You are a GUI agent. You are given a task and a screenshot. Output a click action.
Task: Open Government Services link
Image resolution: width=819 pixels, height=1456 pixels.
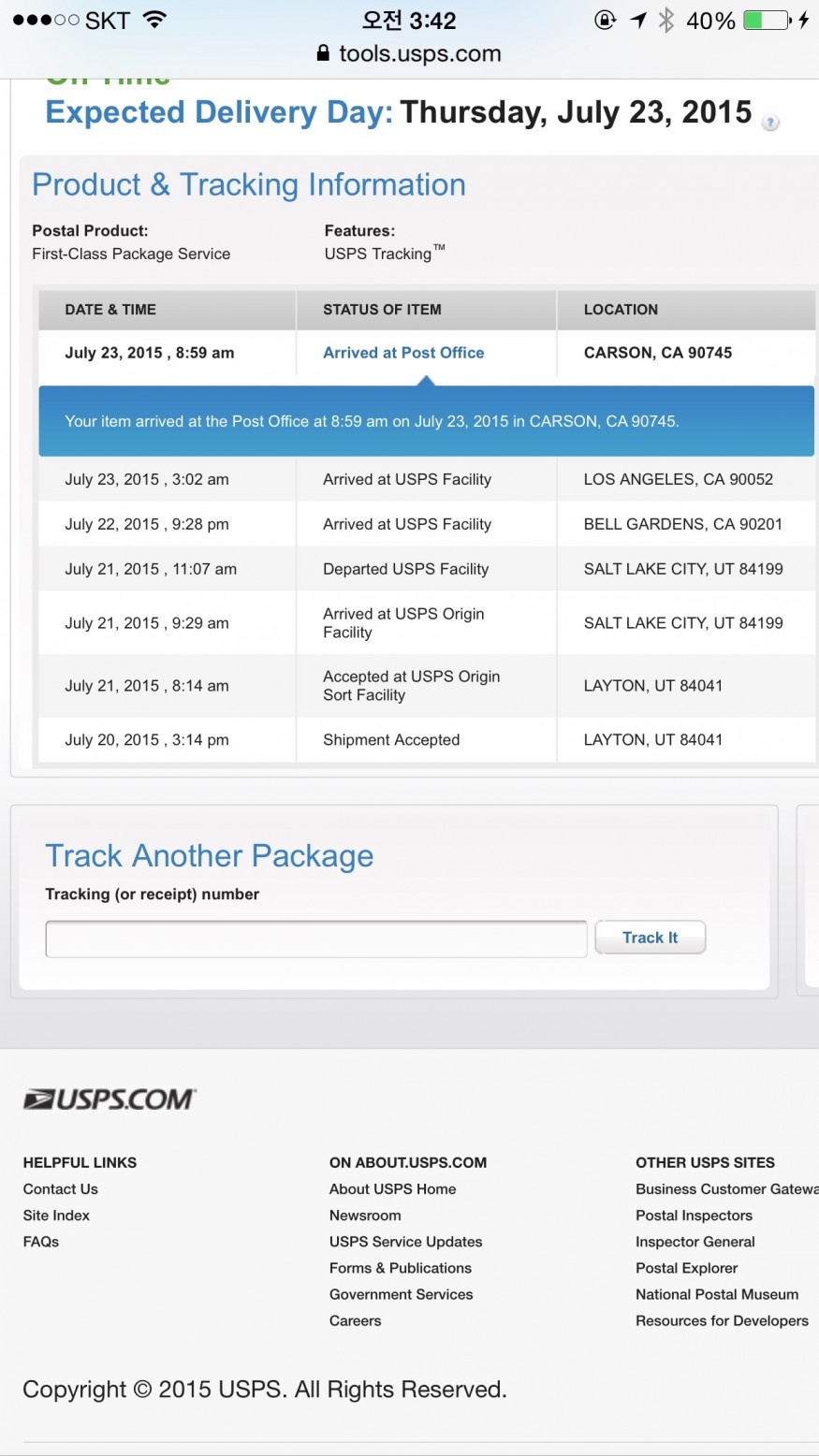click(401, 1294)
